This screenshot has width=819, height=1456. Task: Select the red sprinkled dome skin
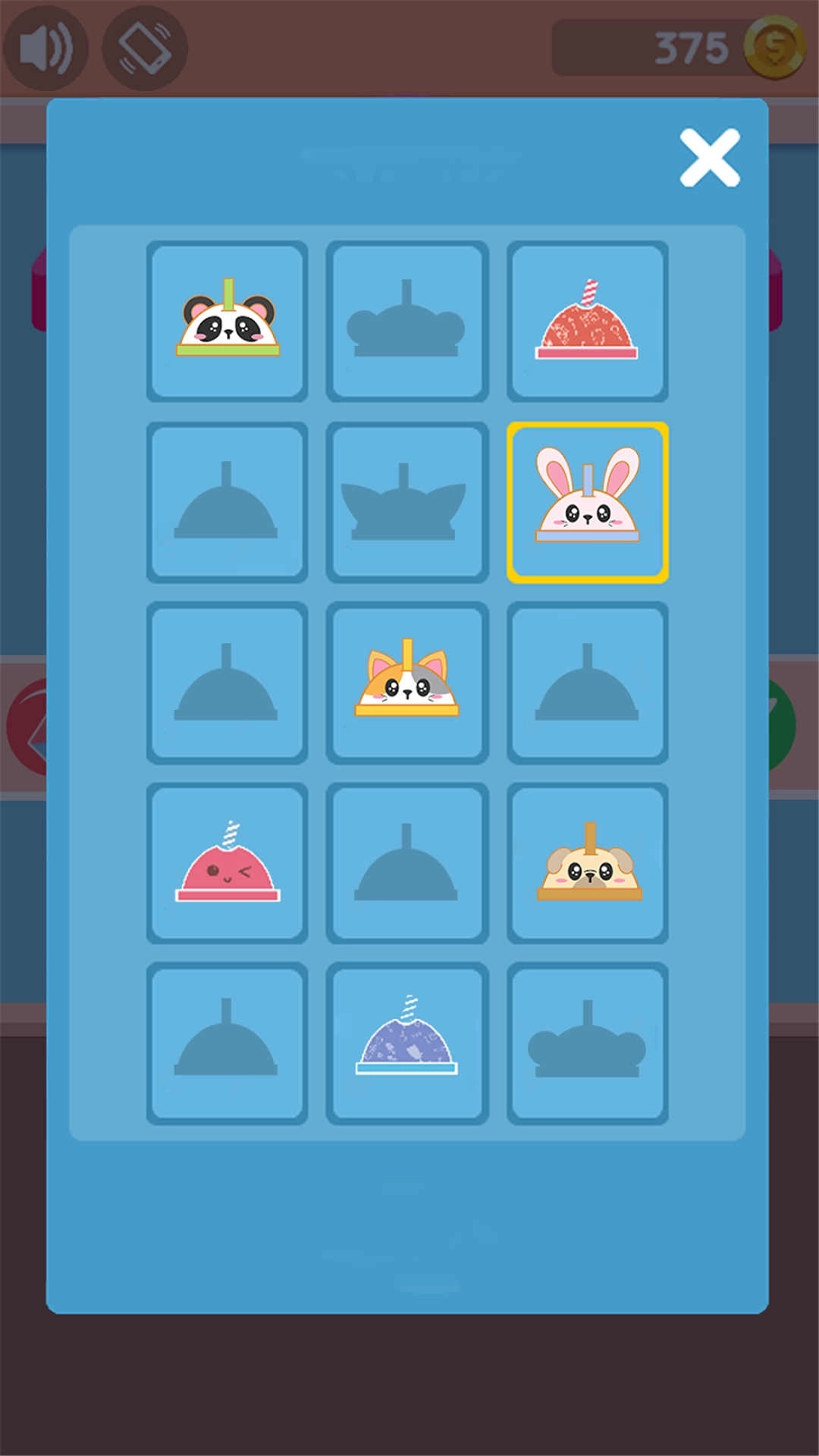[587, 322]
